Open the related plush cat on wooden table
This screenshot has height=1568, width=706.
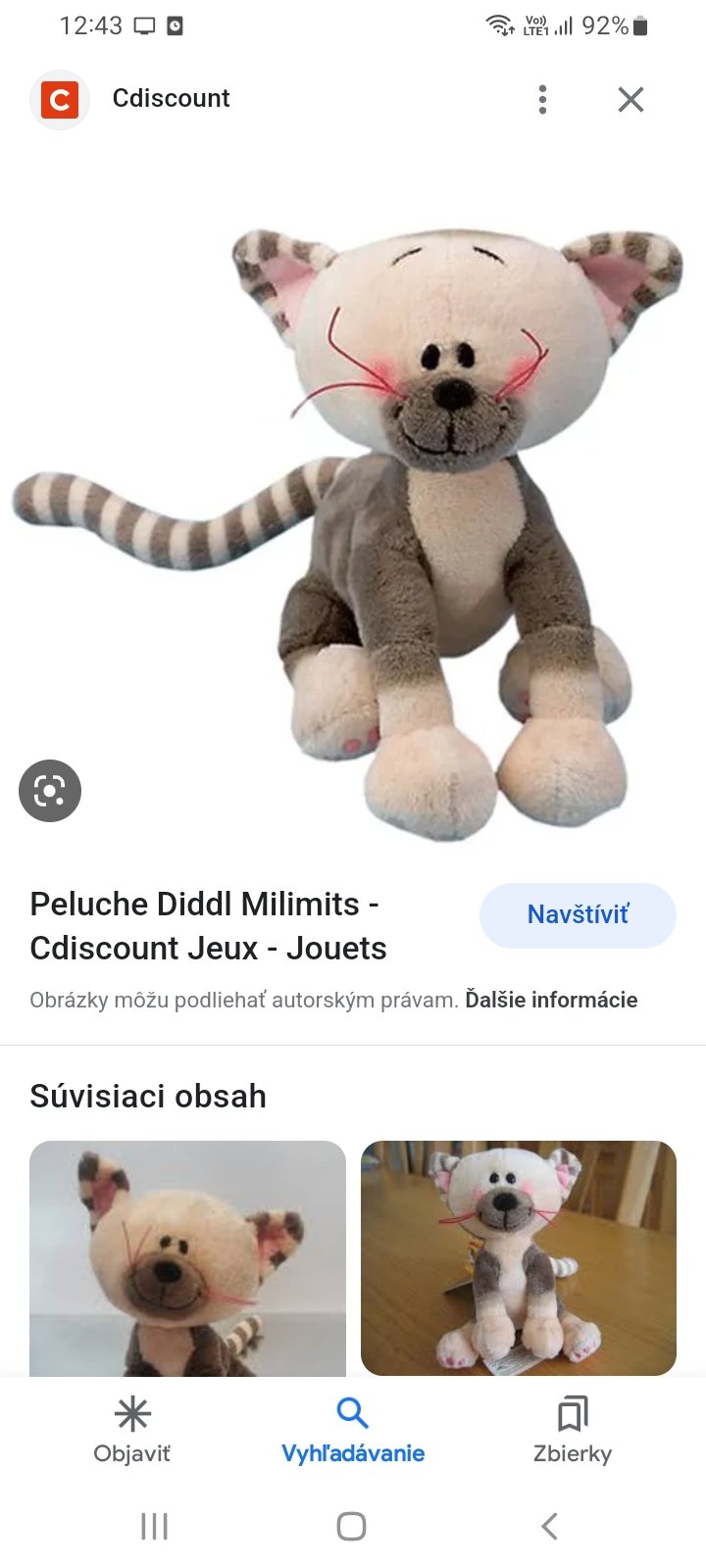click(x=519, y=1258)
